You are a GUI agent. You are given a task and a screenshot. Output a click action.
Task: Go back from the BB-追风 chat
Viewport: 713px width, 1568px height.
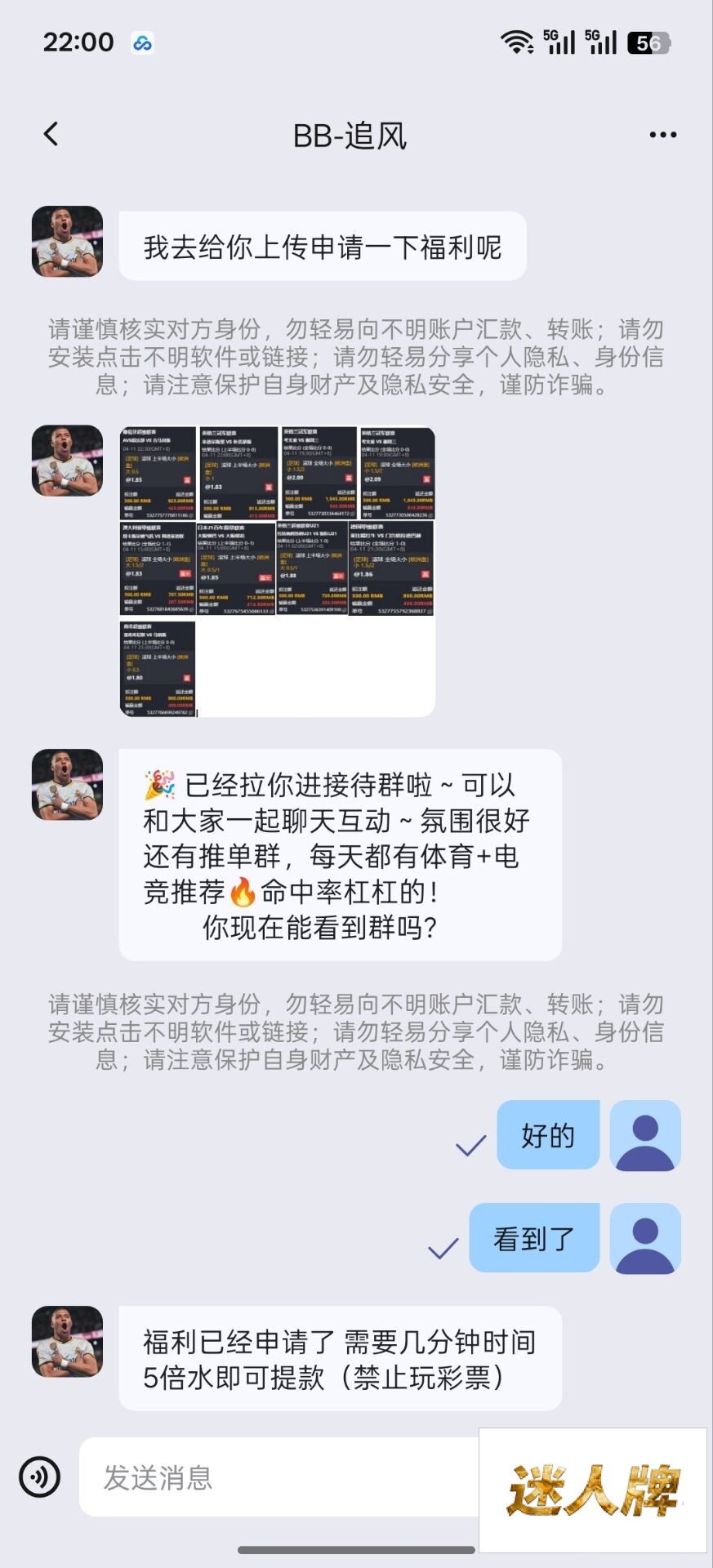point(51,135)
